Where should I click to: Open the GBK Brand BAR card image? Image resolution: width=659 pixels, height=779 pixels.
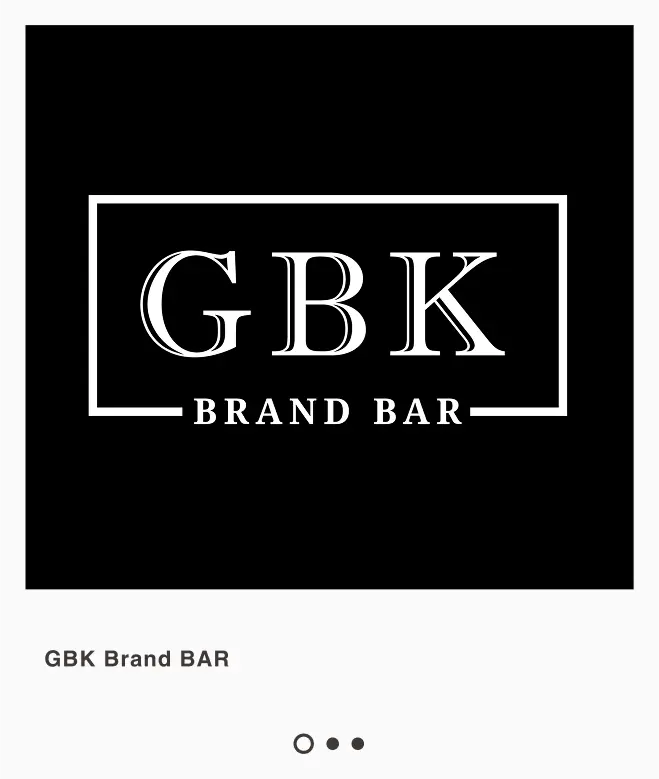coord(329,307)
